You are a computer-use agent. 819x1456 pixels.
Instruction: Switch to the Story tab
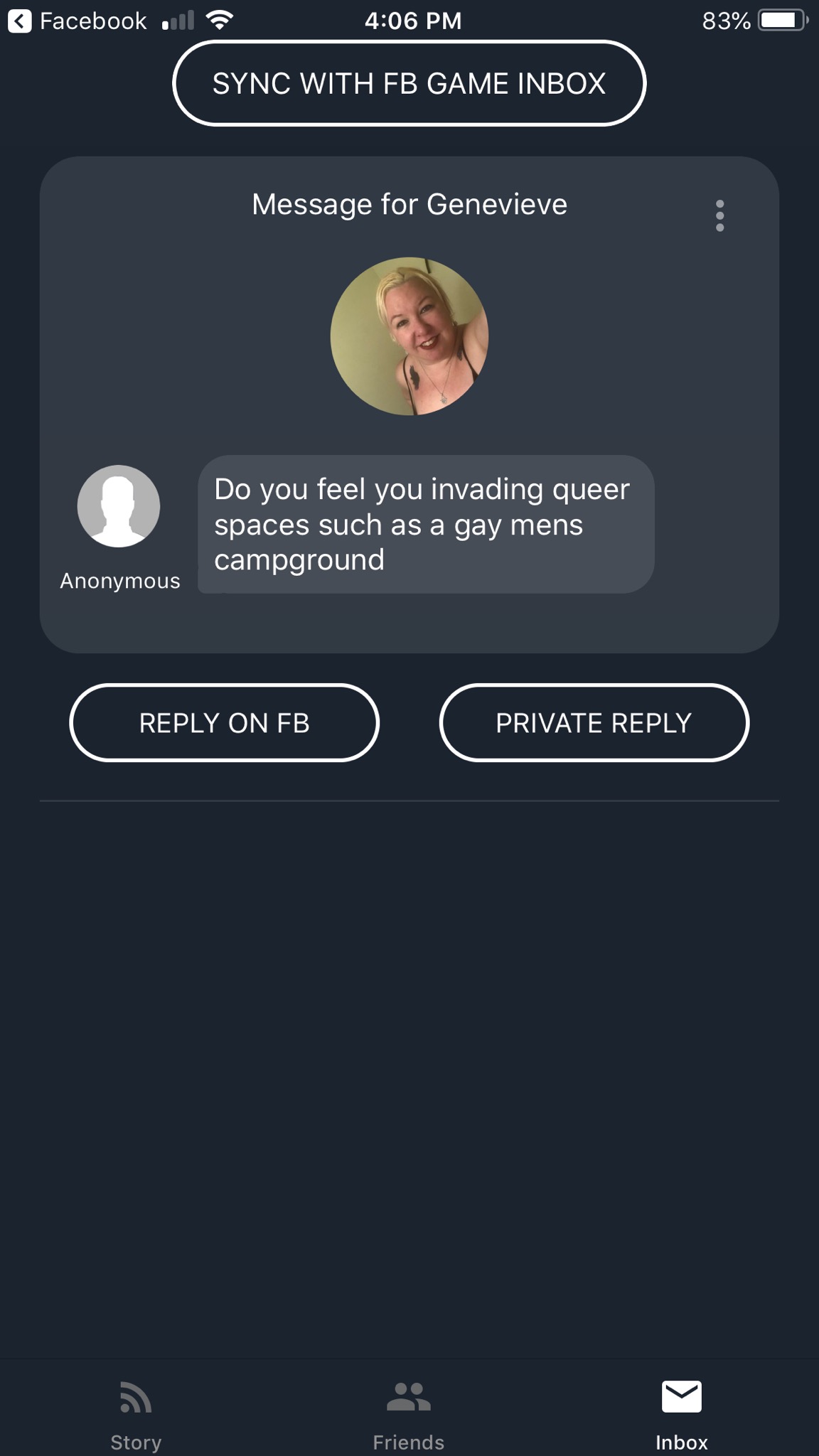click(136, 1413)
